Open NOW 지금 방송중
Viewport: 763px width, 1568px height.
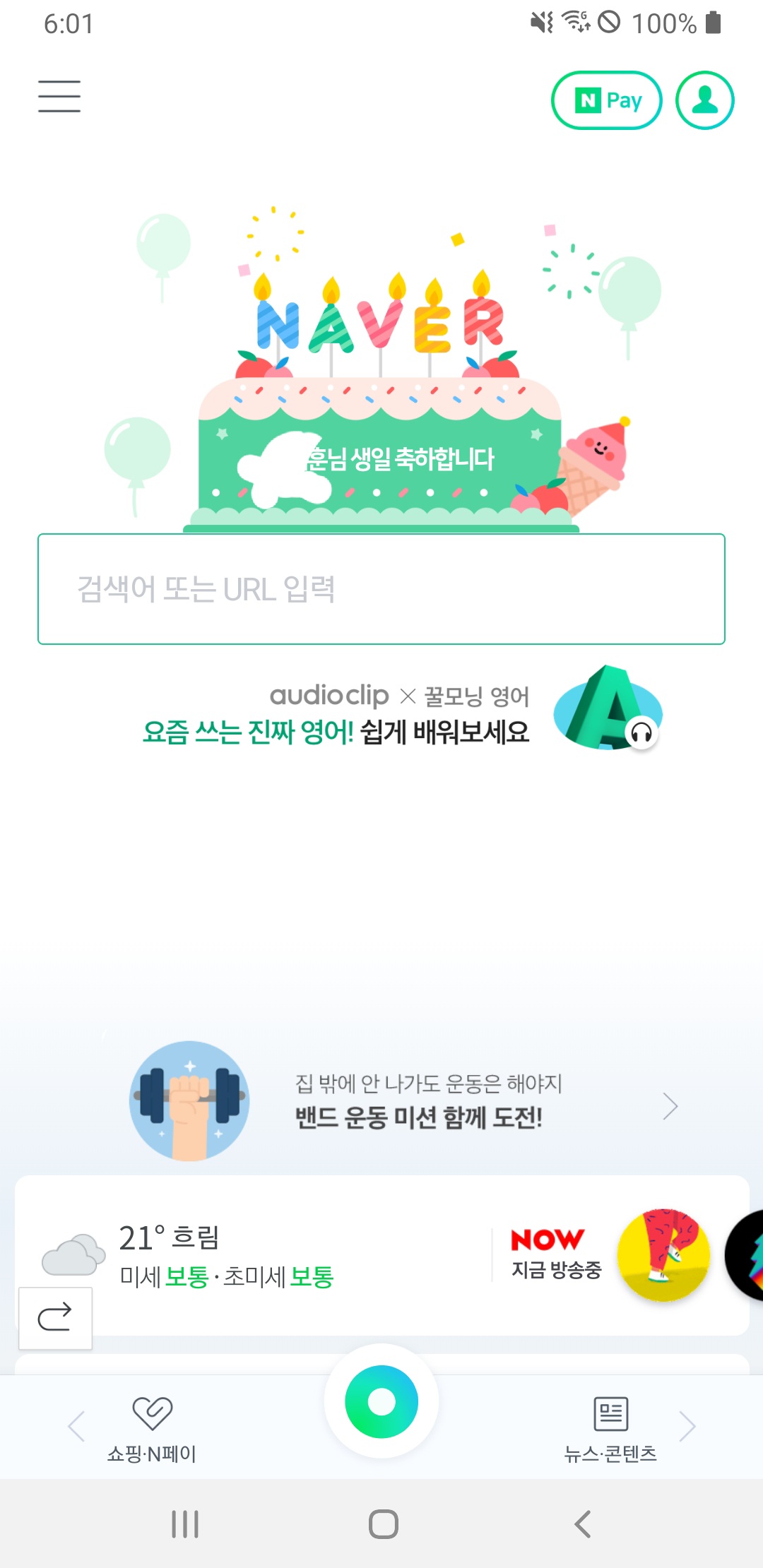(x=556, y=1254)
